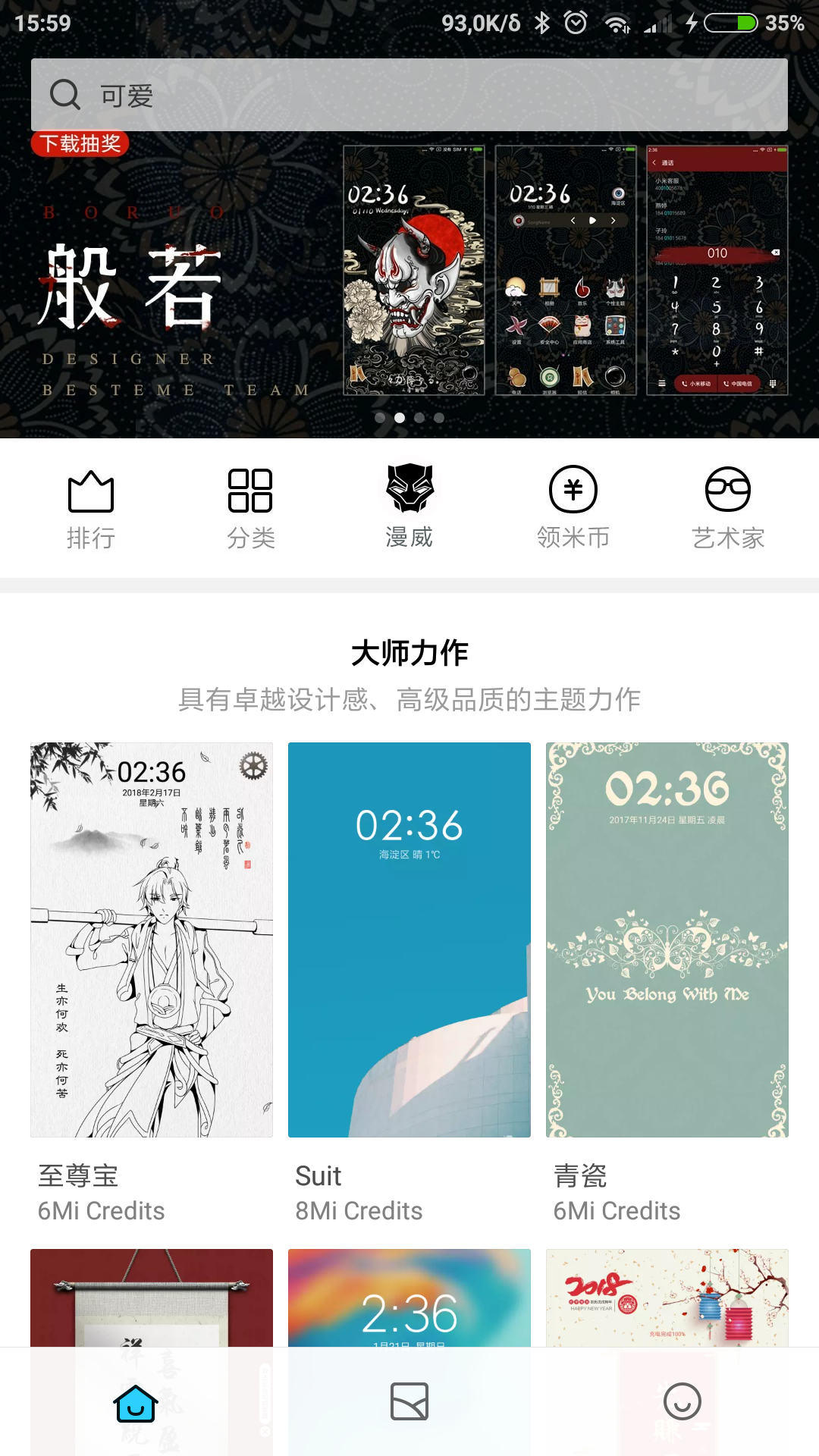Switch to the wallpaper picture tab
The width and height of the screenshot is (819, 1456).
(409, 1401)
